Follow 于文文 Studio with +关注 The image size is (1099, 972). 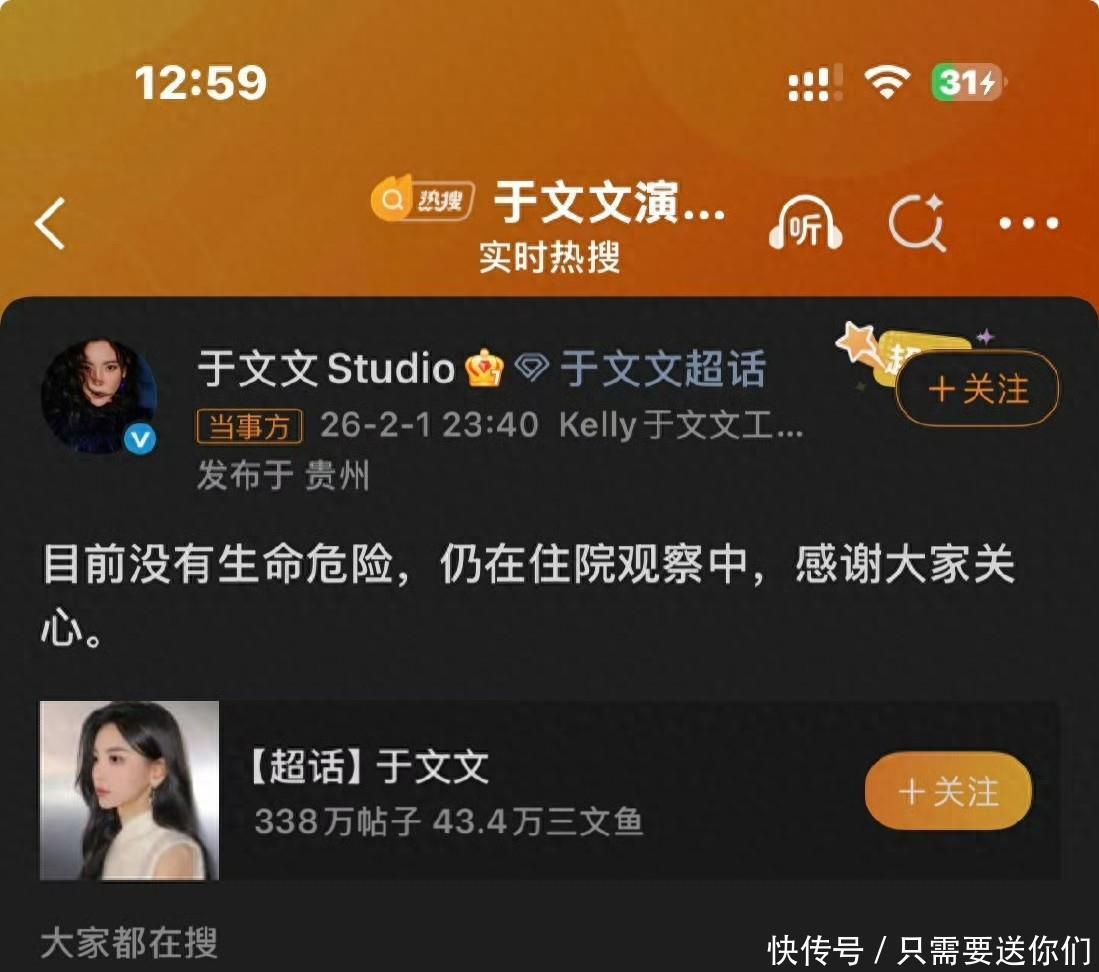click(x=977, y=390)
